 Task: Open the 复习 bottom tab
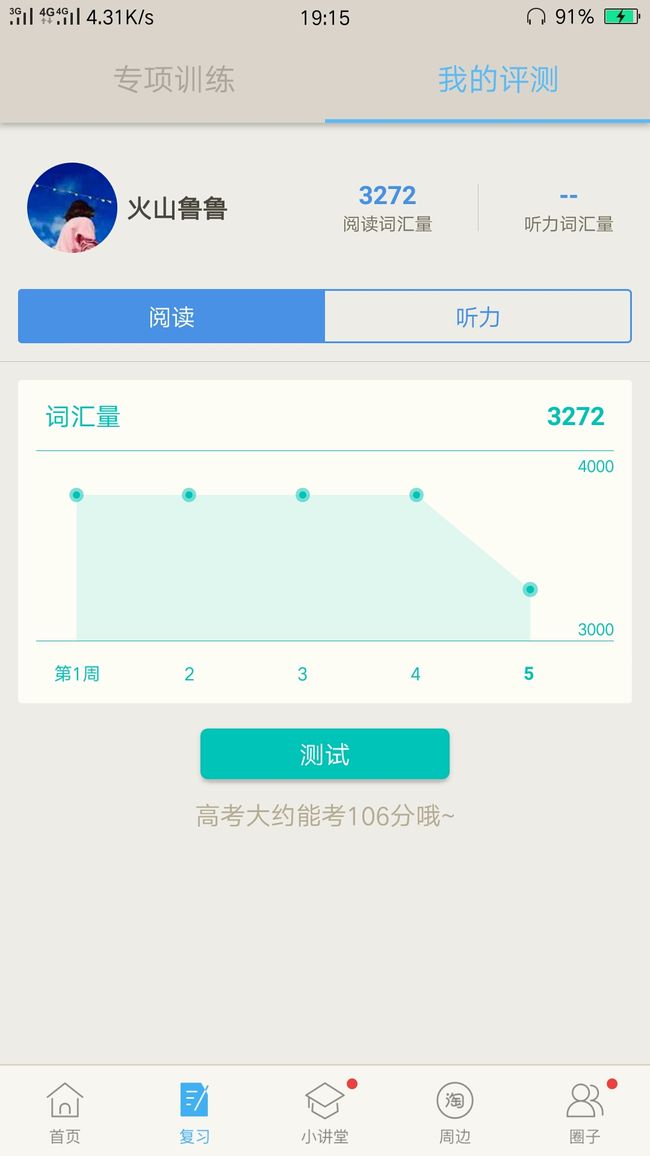point(195,1112)
